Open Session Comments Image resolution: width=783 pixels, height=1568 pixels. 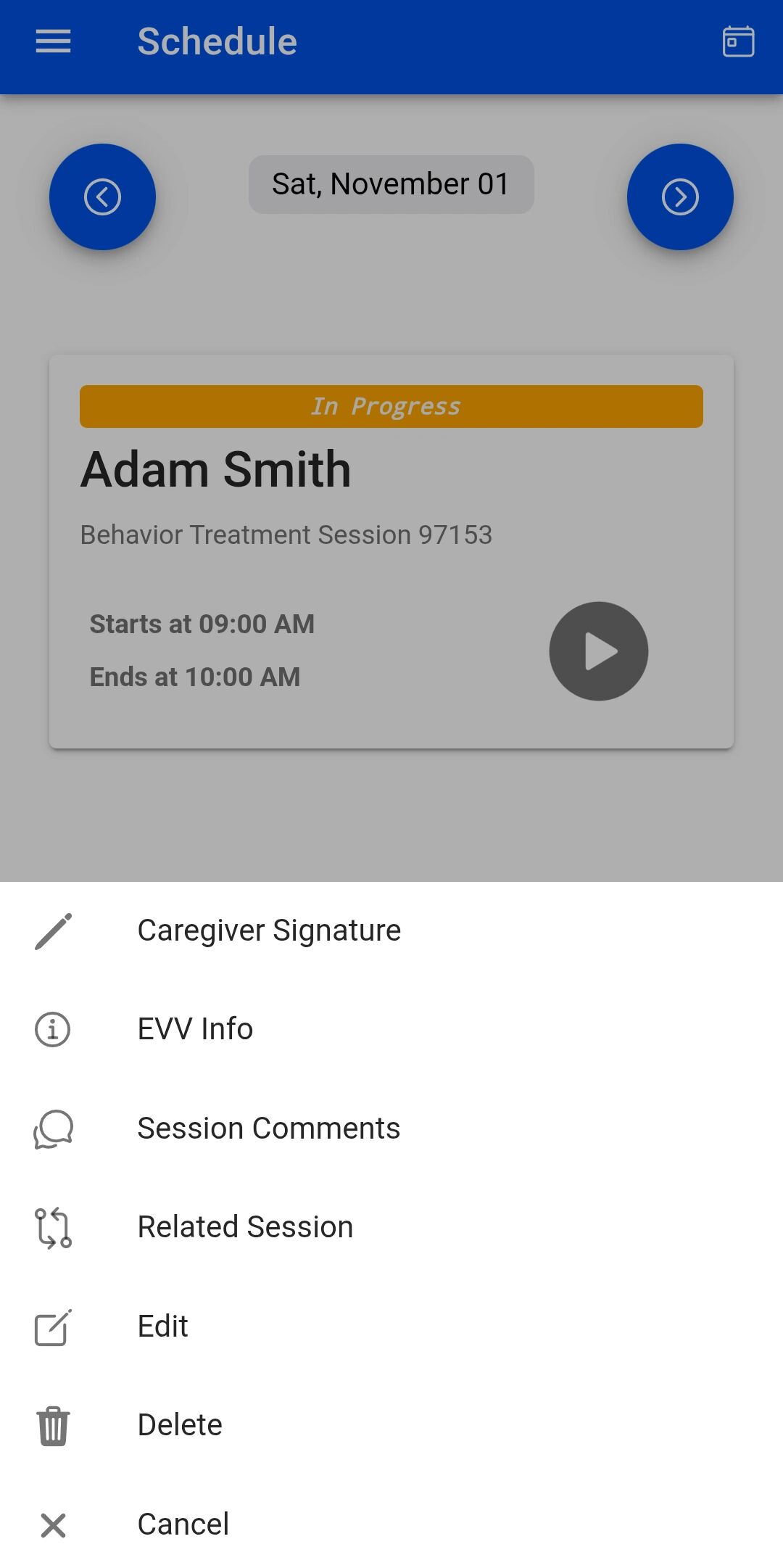click(x=268, y=1128)
